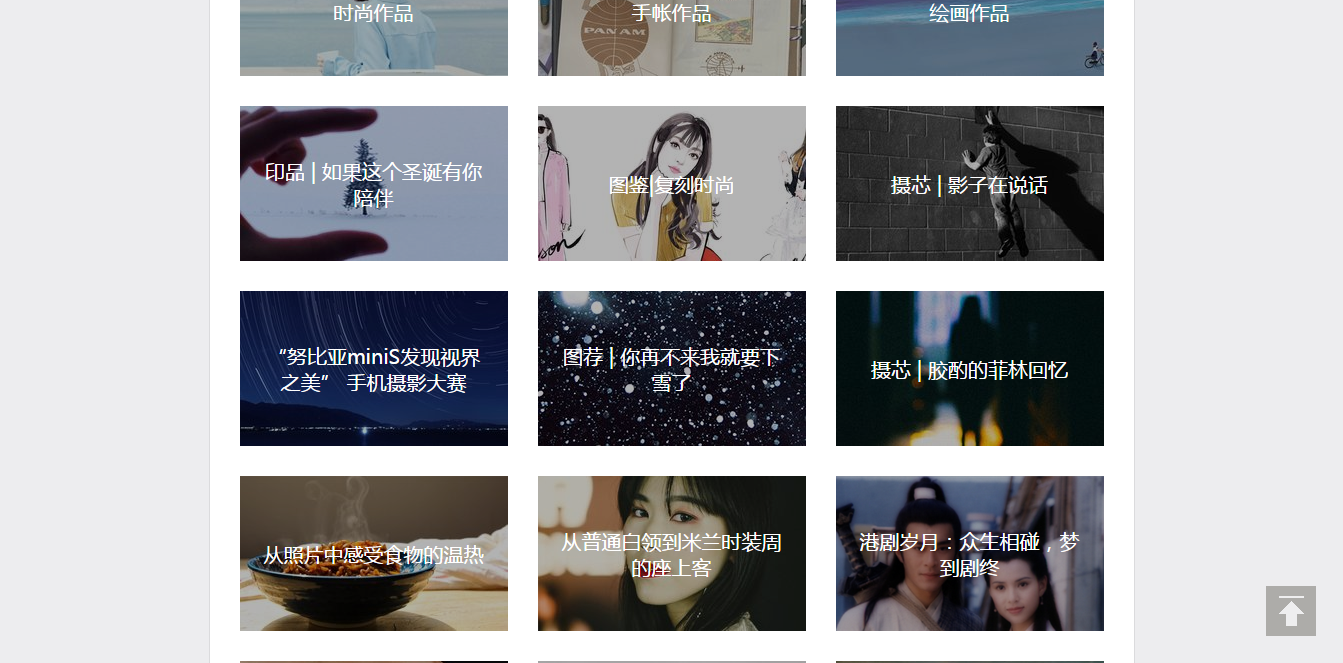Open 努比亚miniS 手机摄影大赛 card

373,369
